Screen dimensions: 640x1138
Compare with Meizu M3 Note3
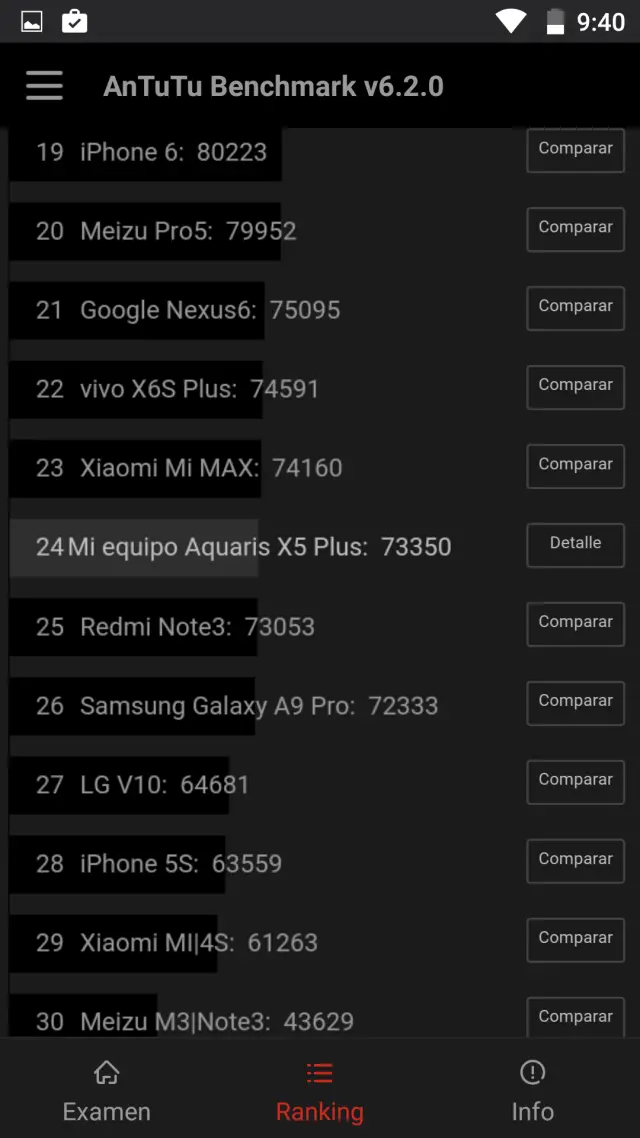tap(575, 1017)
